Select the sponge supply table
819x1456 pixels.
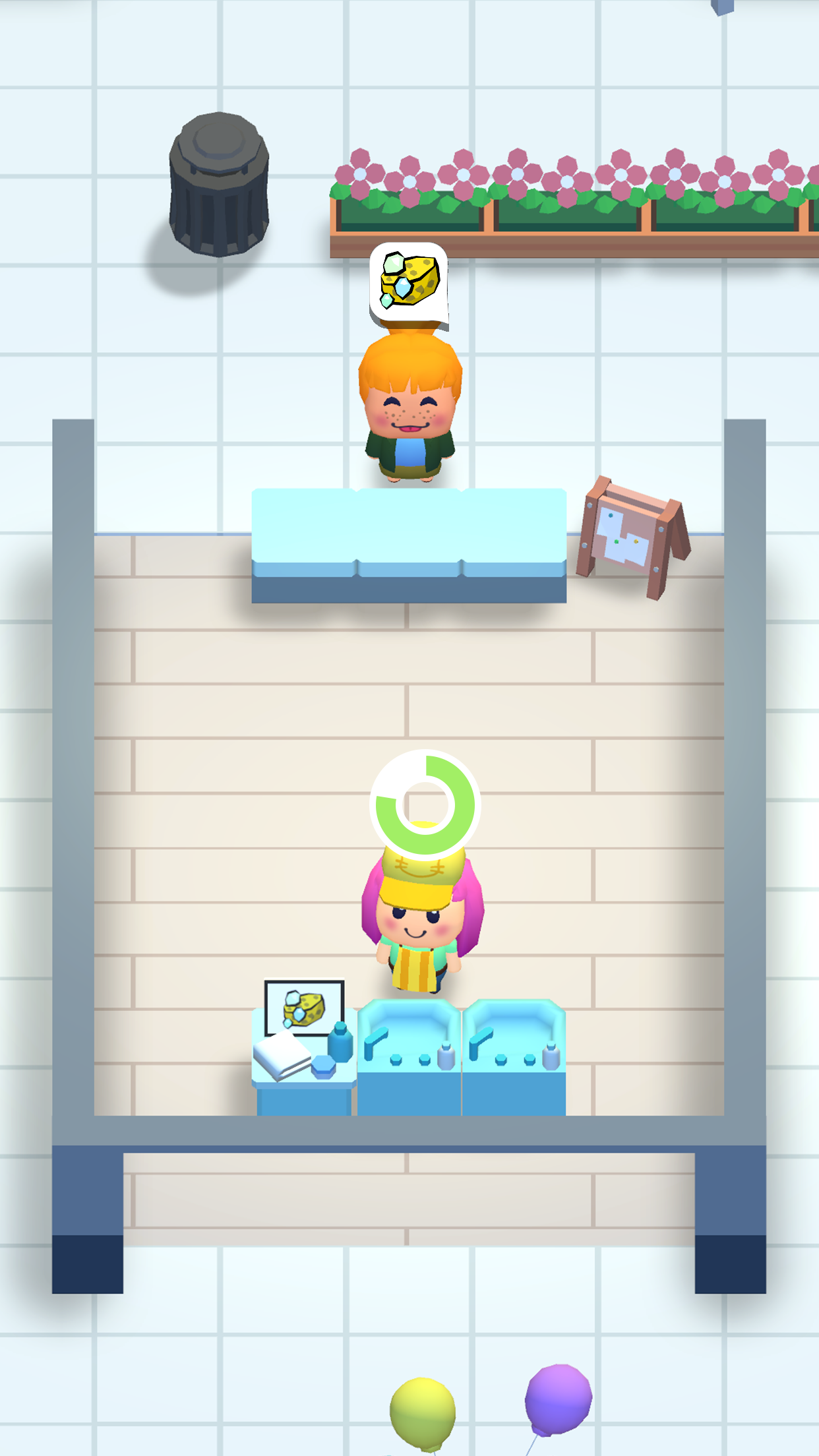coord(304,1047)
